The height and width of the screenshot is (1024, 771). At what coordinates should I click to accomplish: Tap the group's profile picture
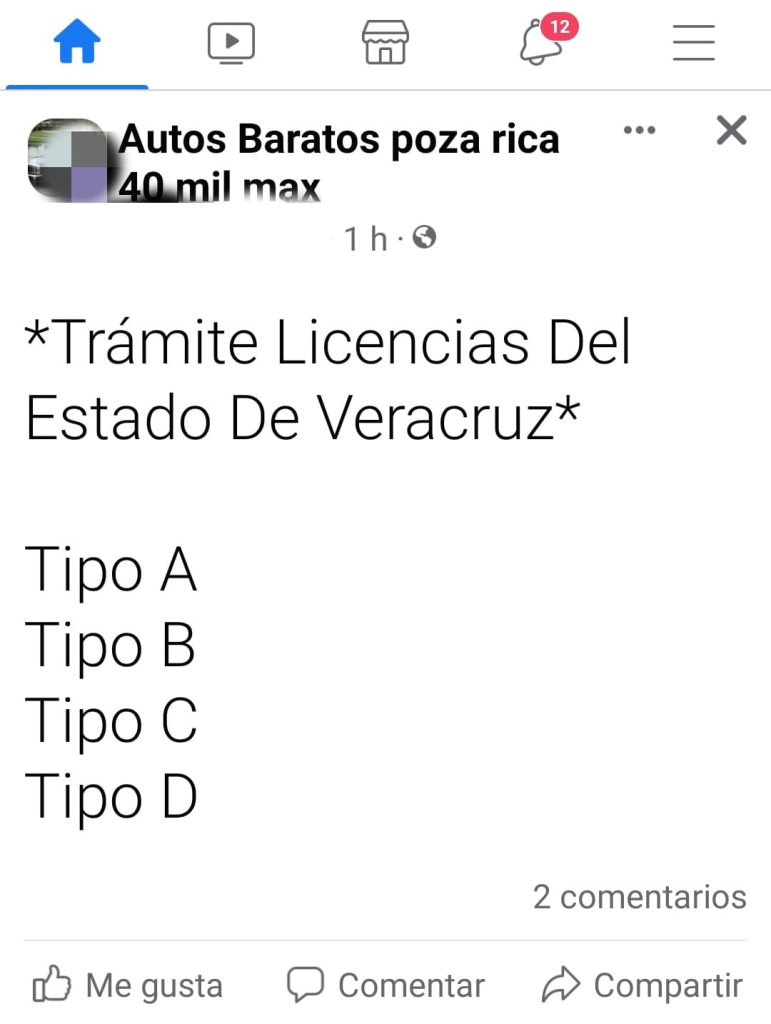(x=67, y=160)
